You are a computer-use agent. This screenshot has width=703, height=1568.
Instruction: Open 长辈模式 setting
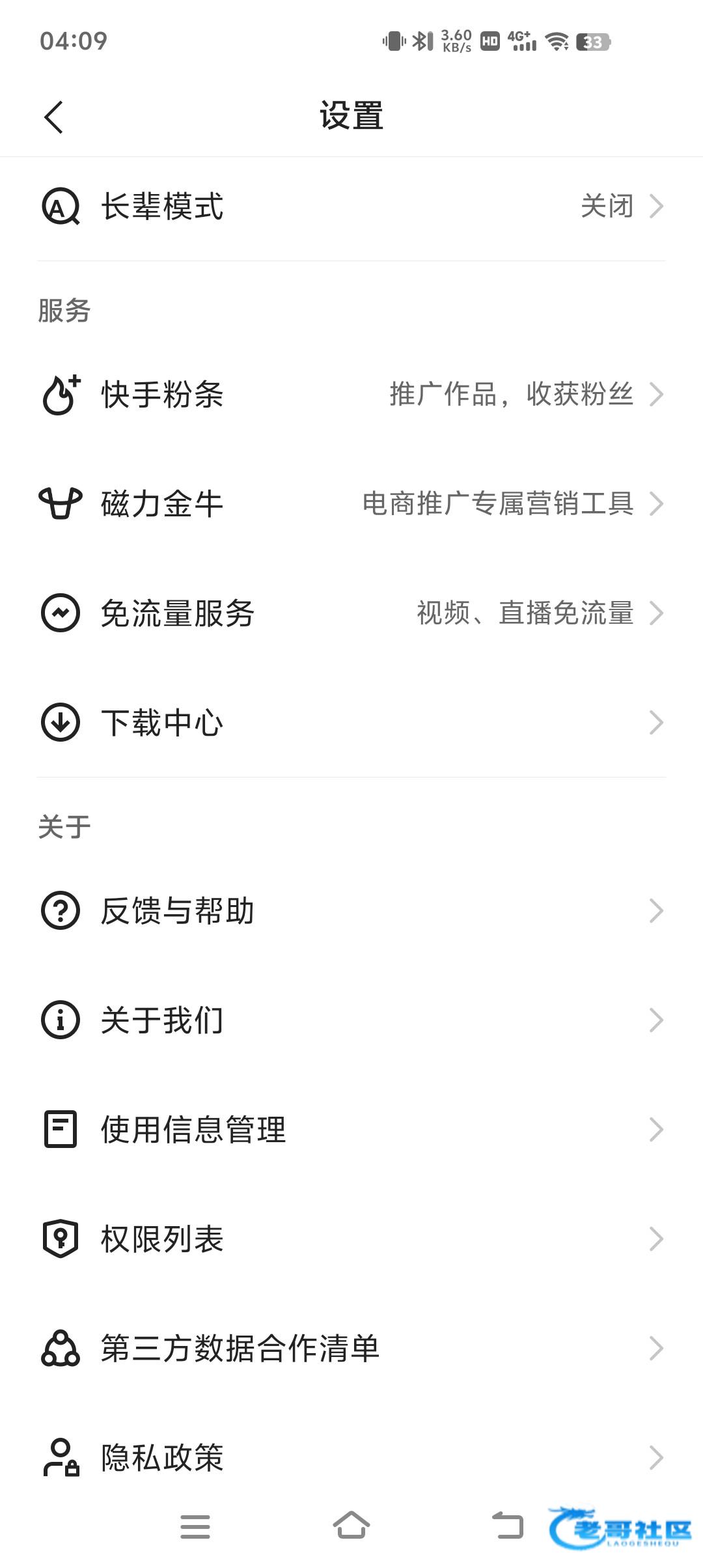pyautogui.click(x=351, y=207)
